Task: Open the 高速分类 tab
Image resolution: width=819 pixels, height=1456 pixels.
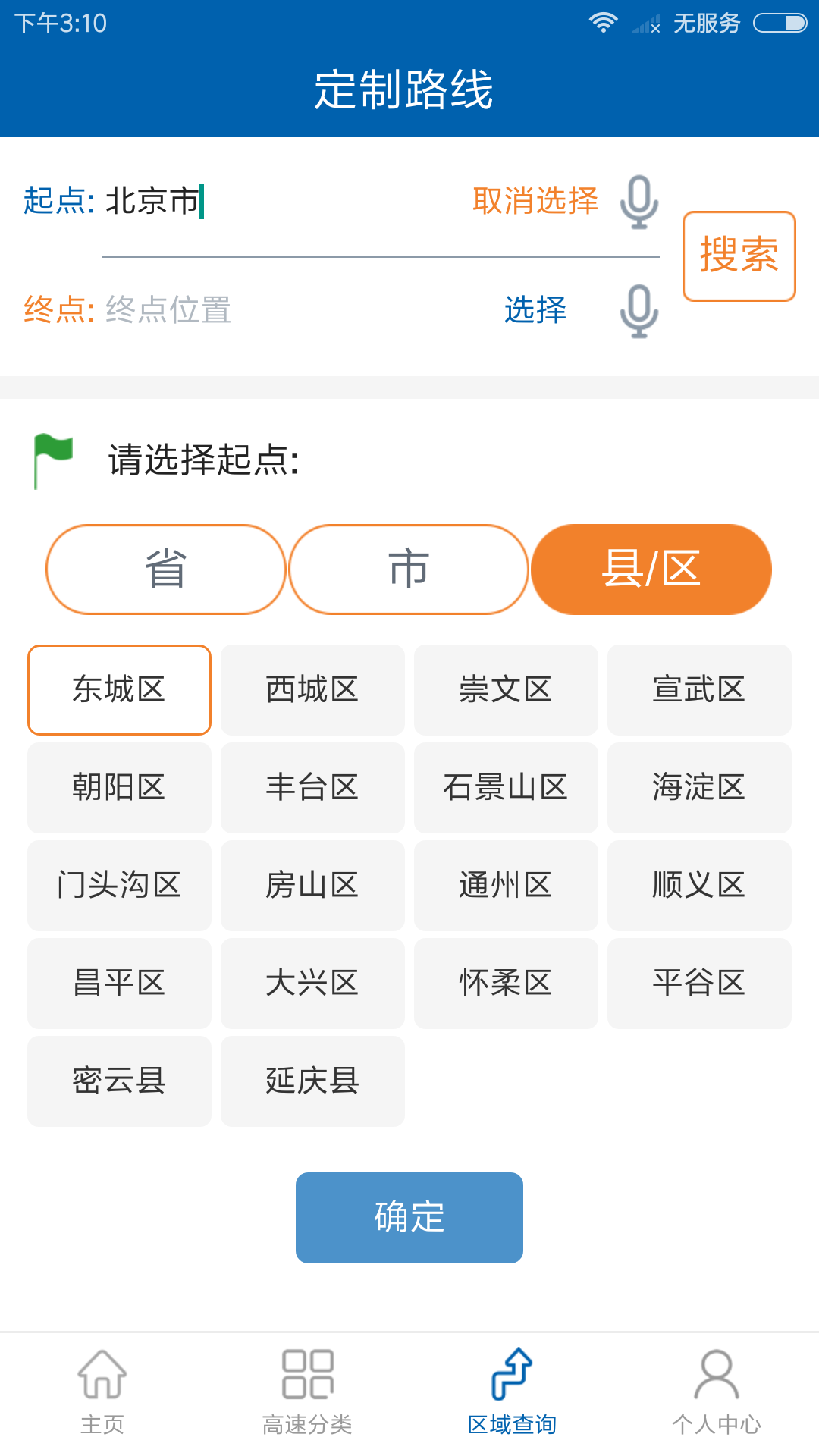Action: click(x=307, y=1392)
